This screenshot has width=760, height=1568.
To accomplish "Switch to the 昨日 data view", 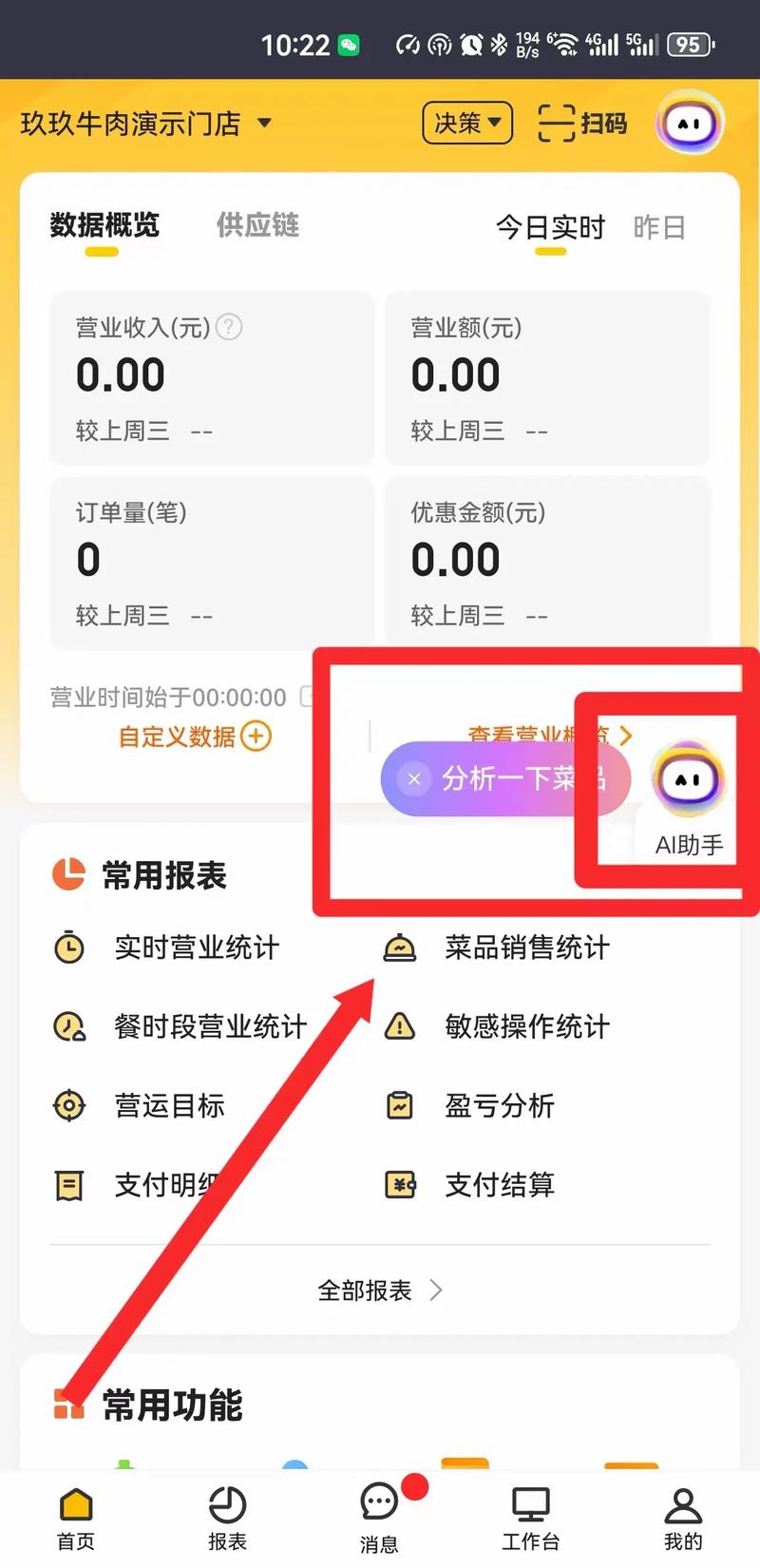I will click(659, 227).
